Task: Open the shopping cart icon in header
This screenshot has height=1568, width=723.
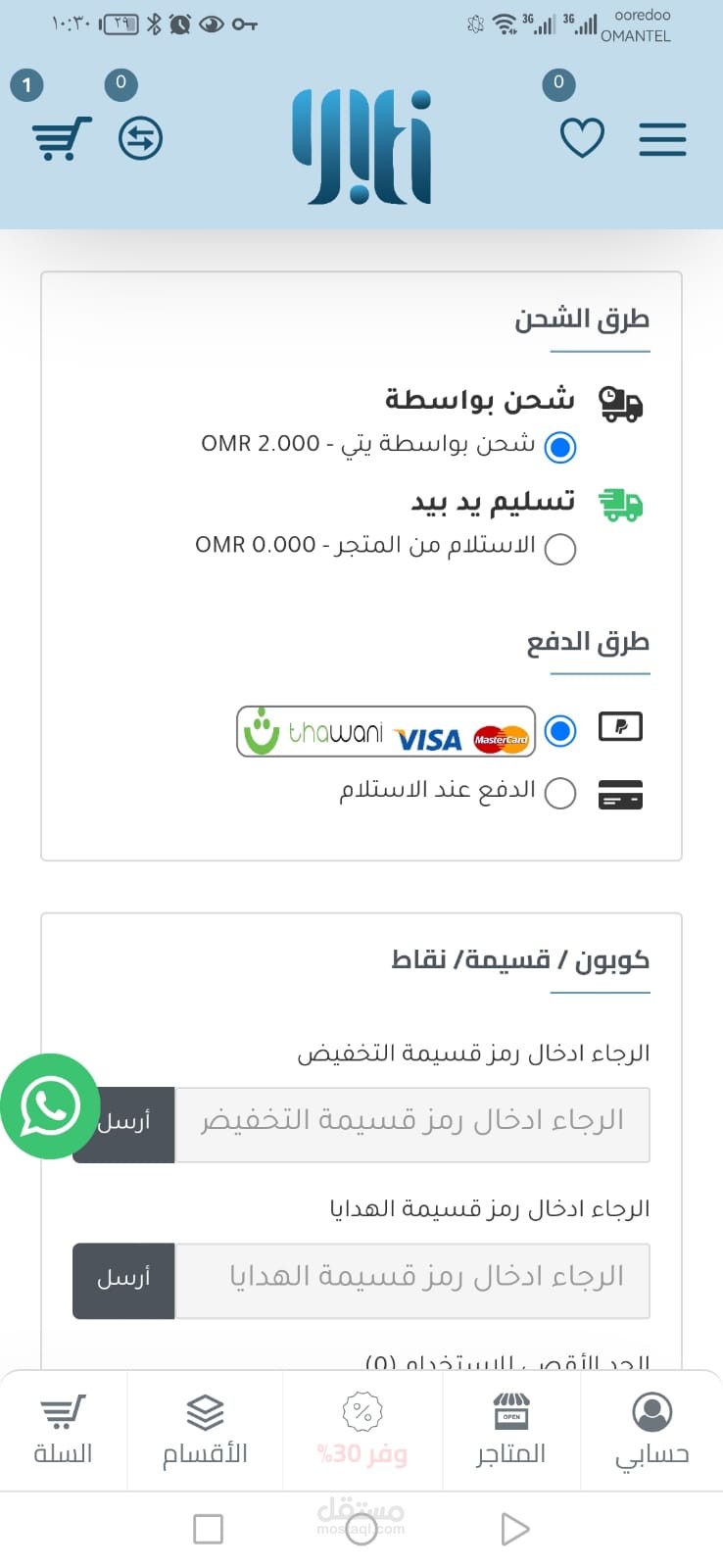Action: pos(62,138)
